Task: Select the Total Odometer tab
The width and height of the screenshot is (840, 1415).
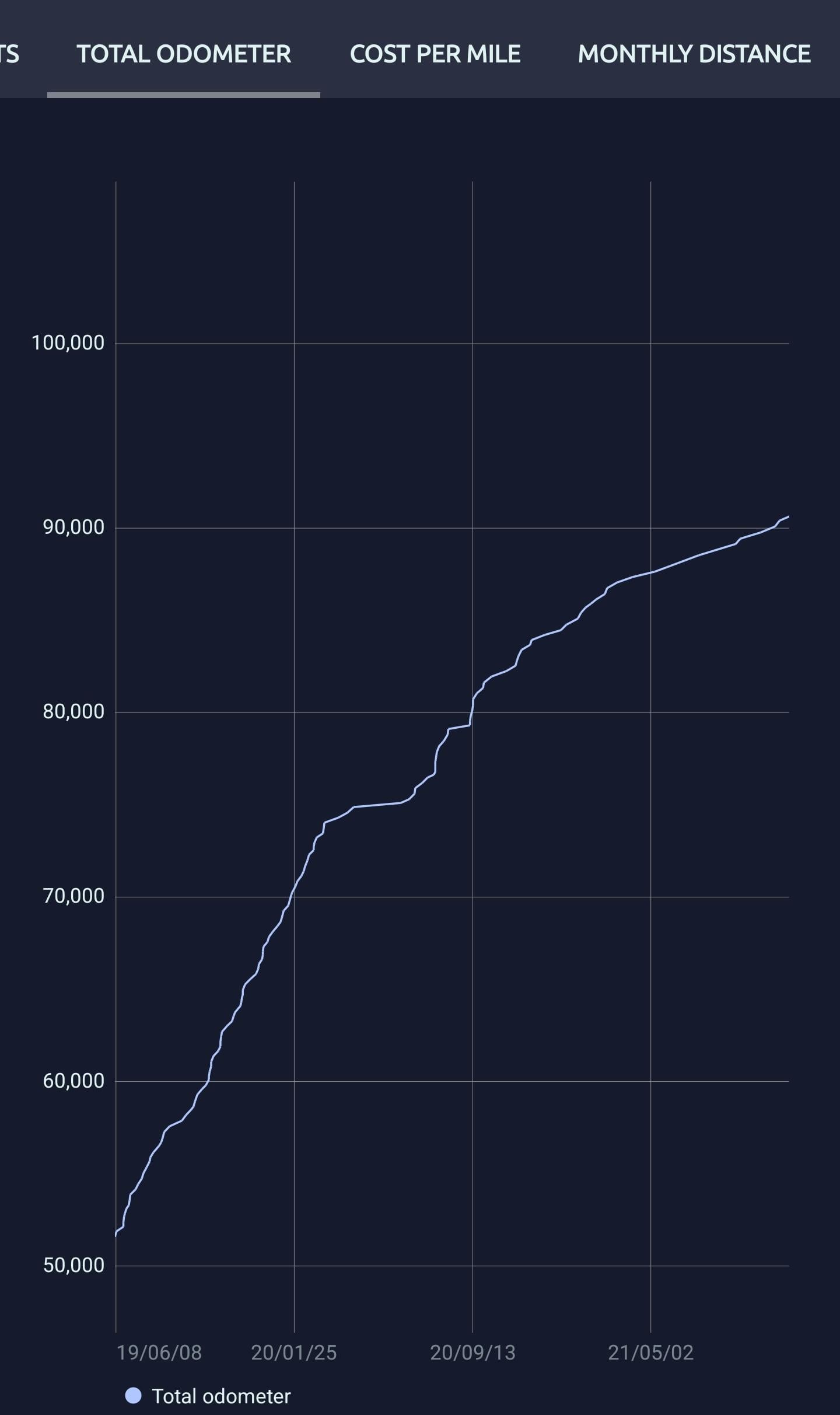Action: tap(184, 54)
